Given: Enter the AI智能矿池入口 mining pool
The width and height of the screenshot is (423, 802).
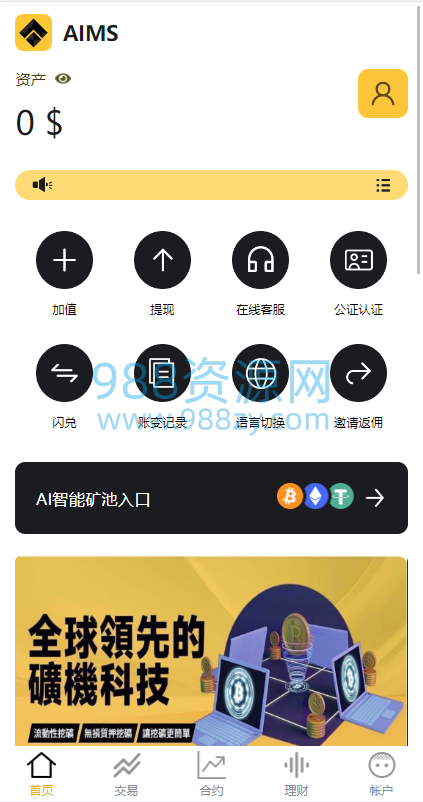Looking at the screenshot, I should coord(211,498).
